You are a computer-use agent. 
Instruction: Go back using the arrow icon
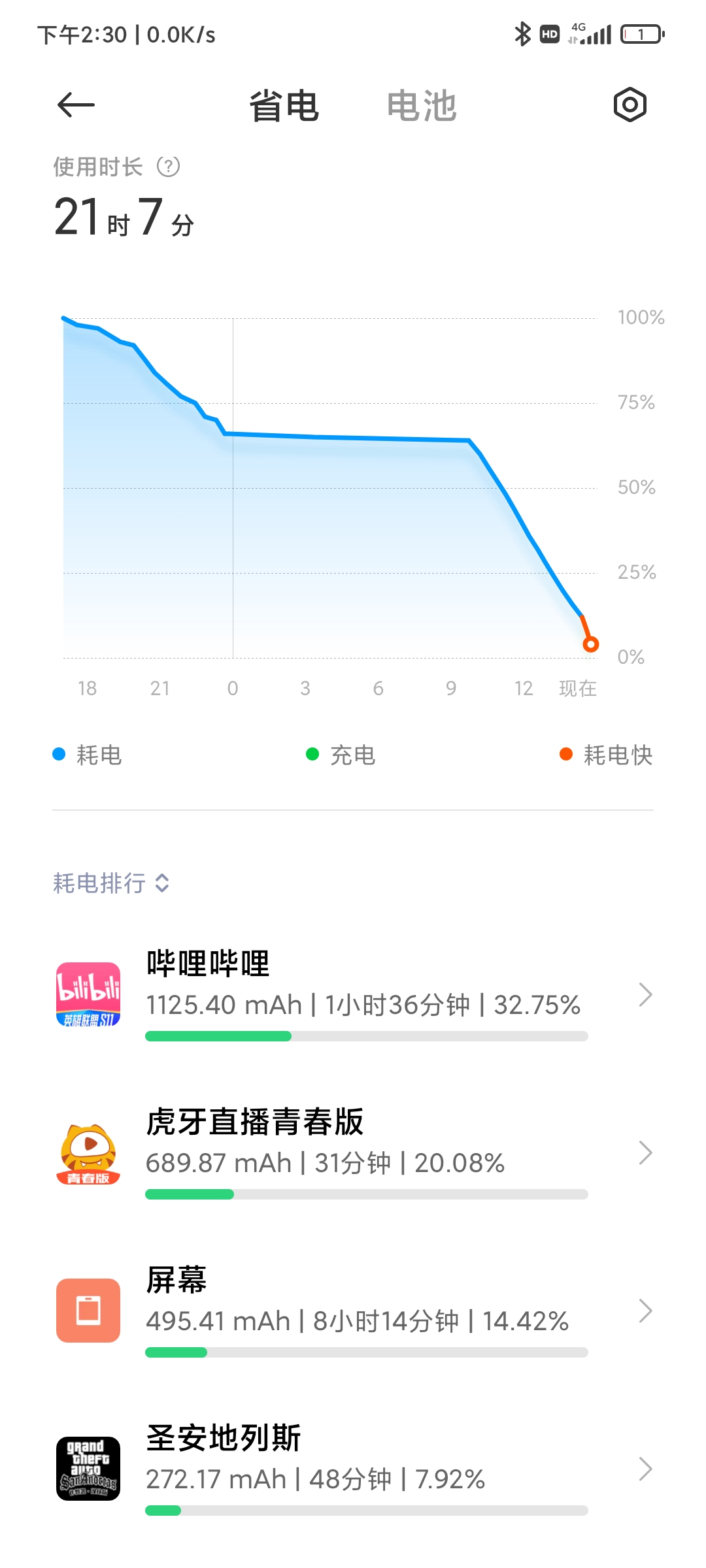point(76,105)
